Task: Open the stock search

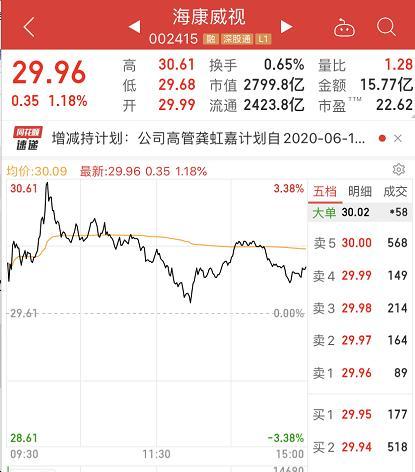Action: point(386,27)
